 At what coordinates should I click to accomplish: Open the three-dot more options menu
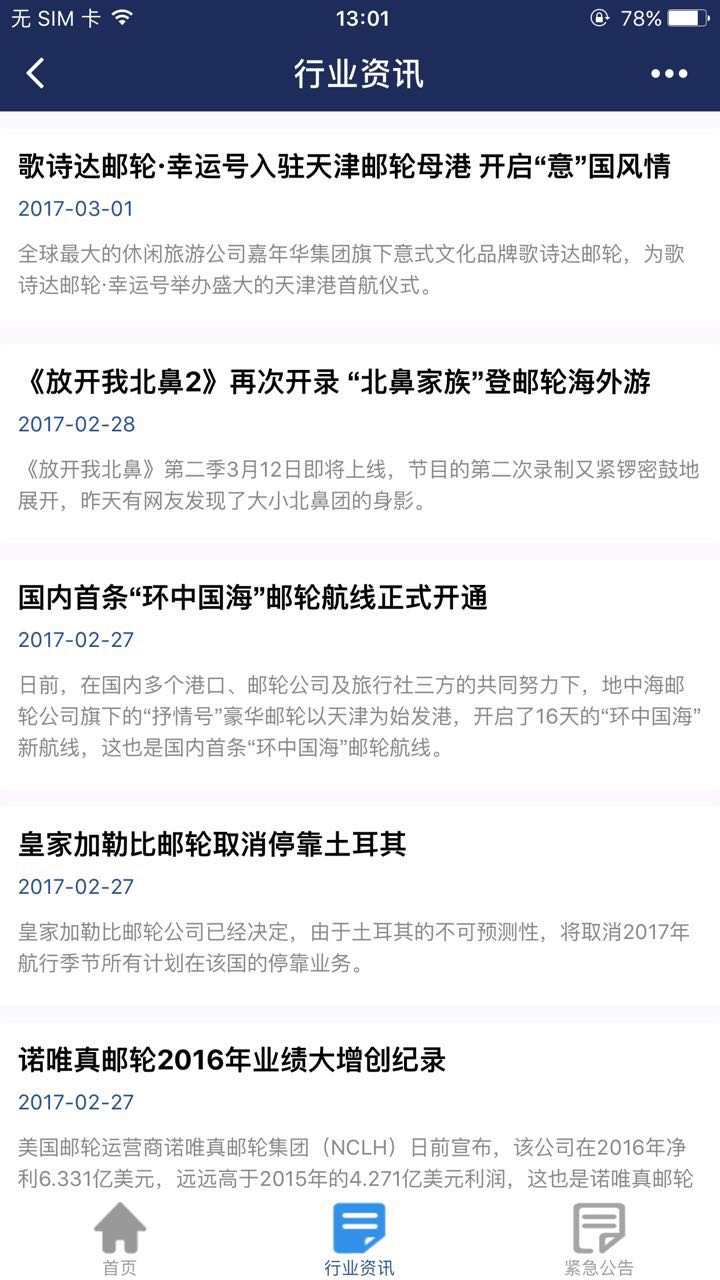click(669, 73)
